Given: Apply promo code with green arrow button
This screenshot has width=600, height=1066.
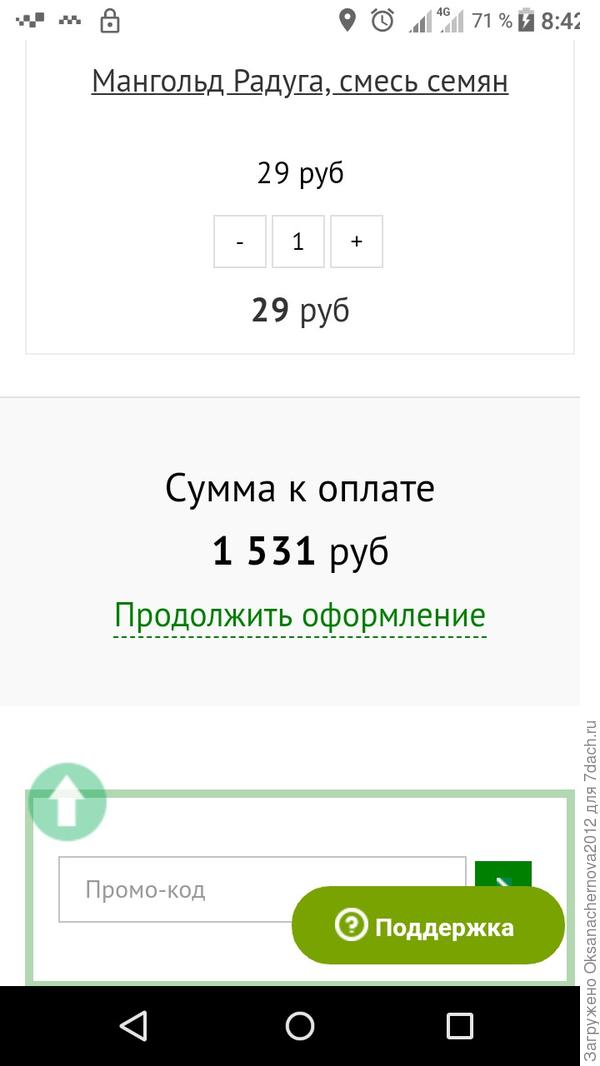Looking at the screenshot, I should pos(504,872).
